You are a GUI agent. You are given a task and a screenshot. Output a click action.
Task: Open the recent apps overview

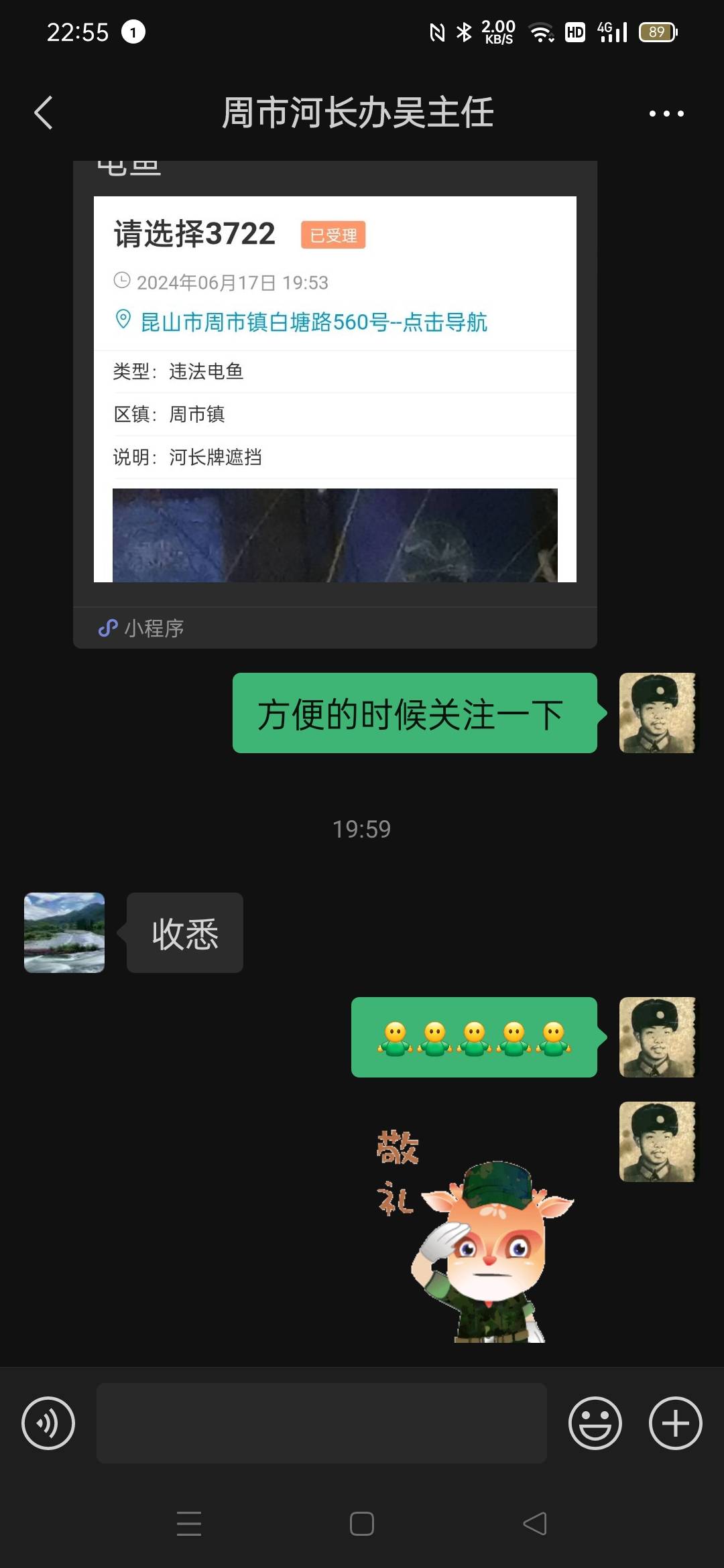(x=189, y=1524)
